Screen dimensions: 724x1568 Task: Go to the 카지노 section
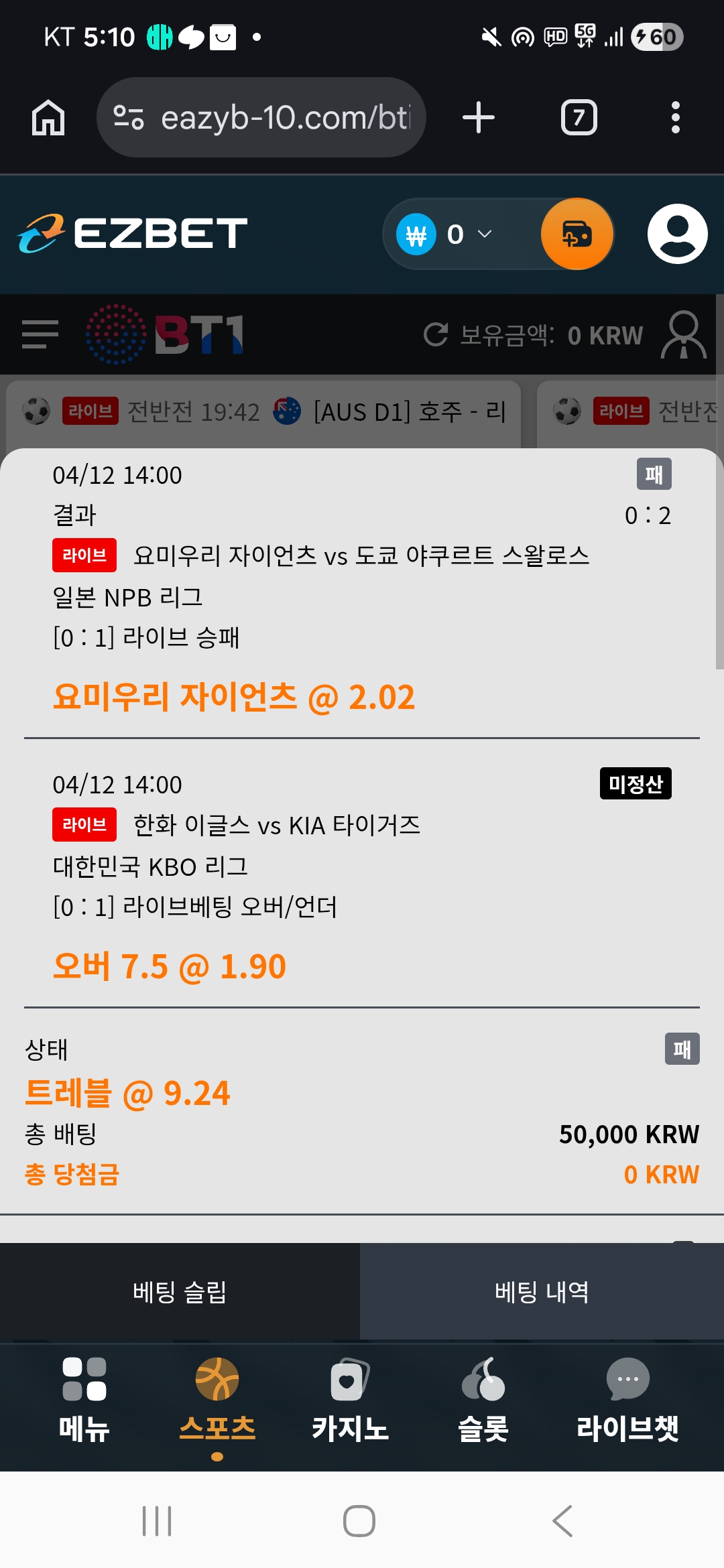[350, 1398]
